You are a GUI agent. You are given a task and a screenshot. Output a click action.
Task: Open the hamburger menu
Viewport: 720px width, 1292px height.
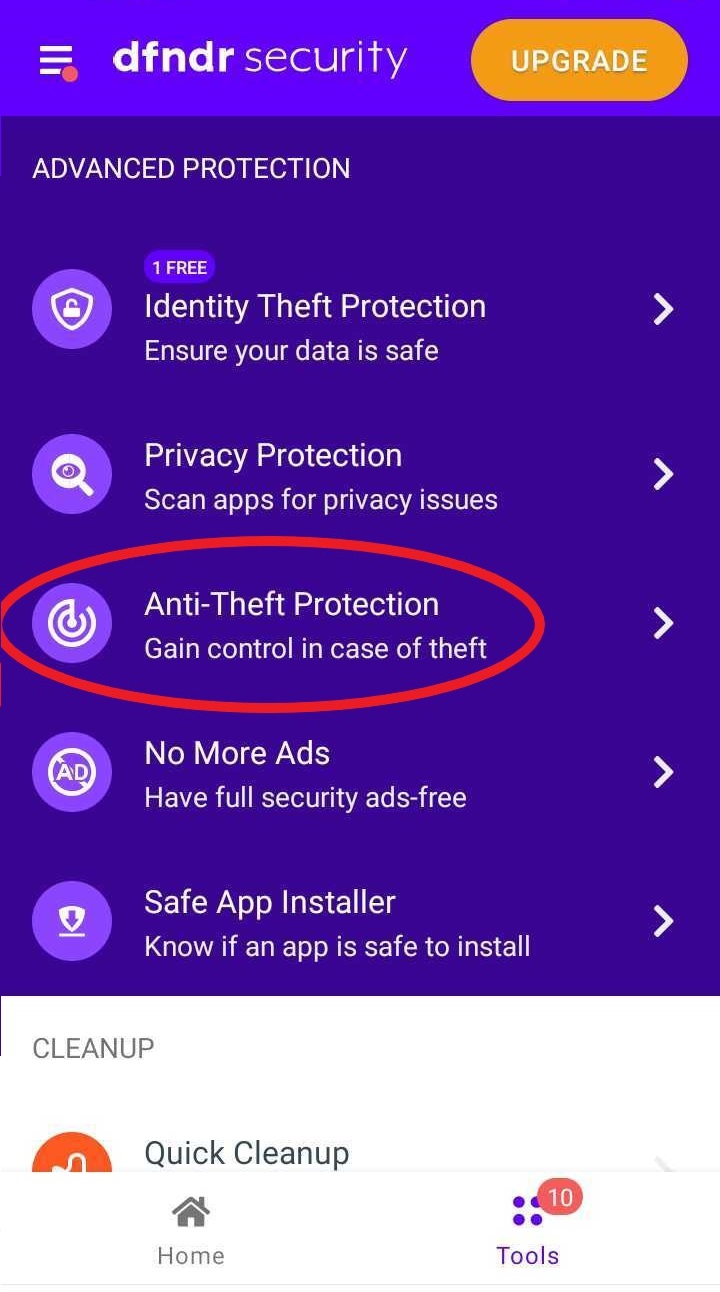56,61
